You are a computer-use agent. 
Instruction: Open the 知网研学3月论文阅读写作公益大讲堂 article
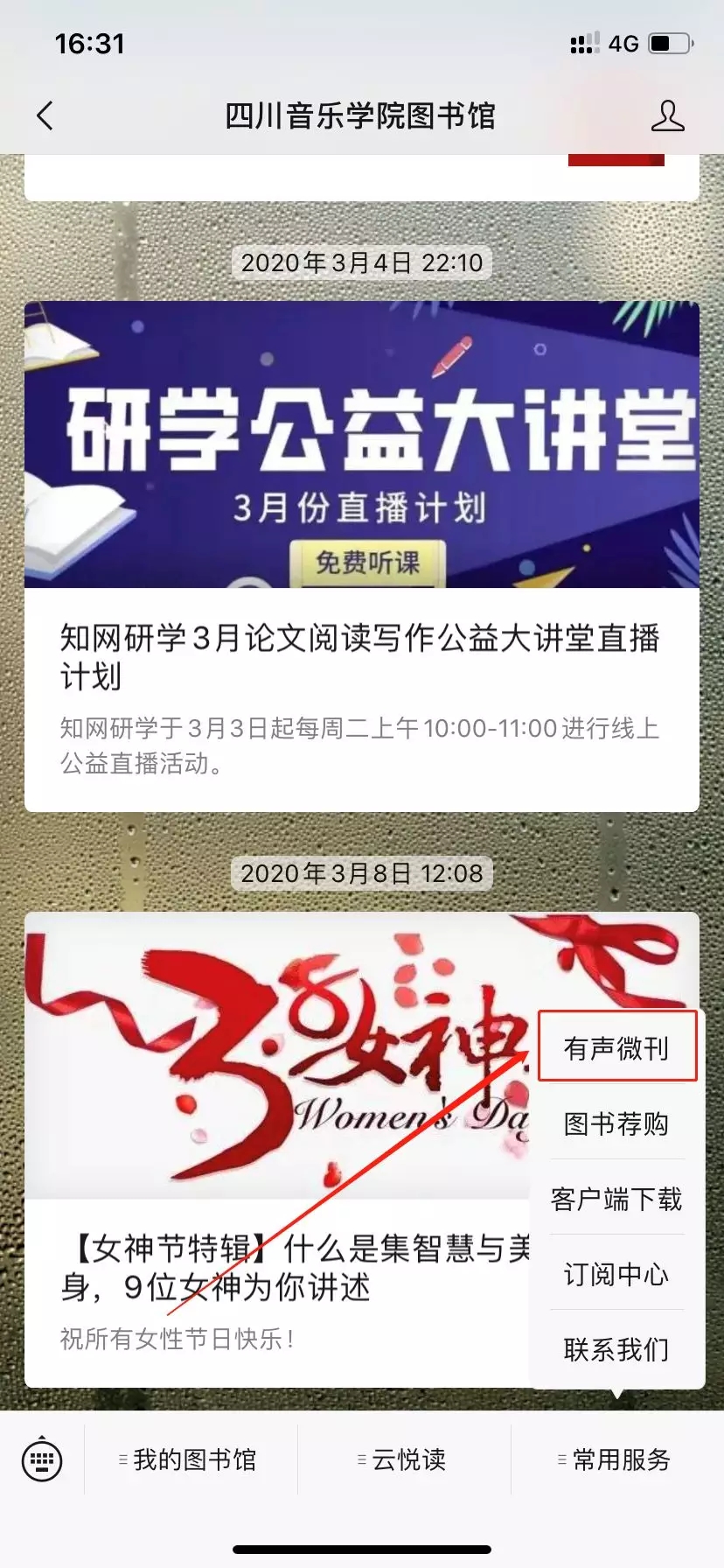coord(360,656)
